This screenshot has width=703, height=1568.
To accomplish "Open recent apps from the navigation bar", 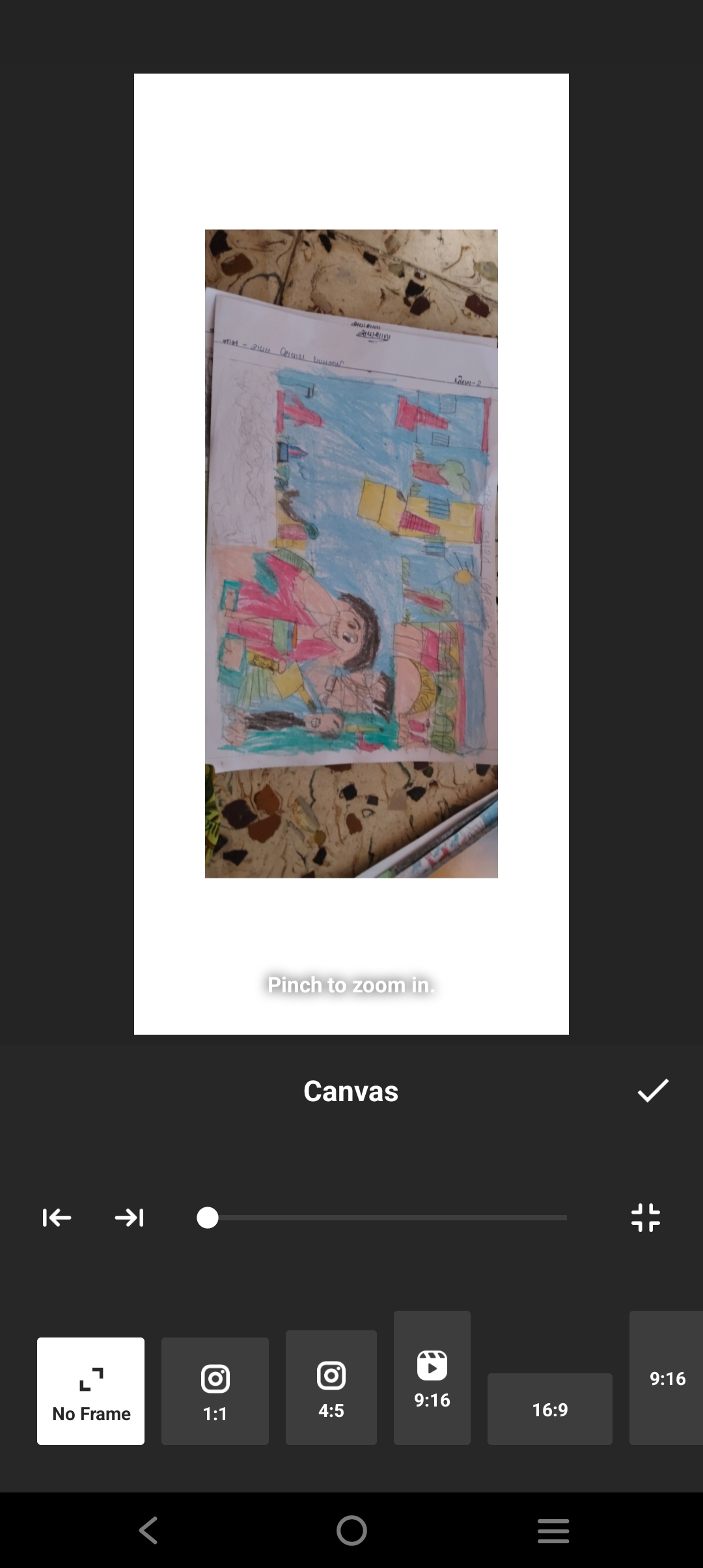I will 553,1530.
